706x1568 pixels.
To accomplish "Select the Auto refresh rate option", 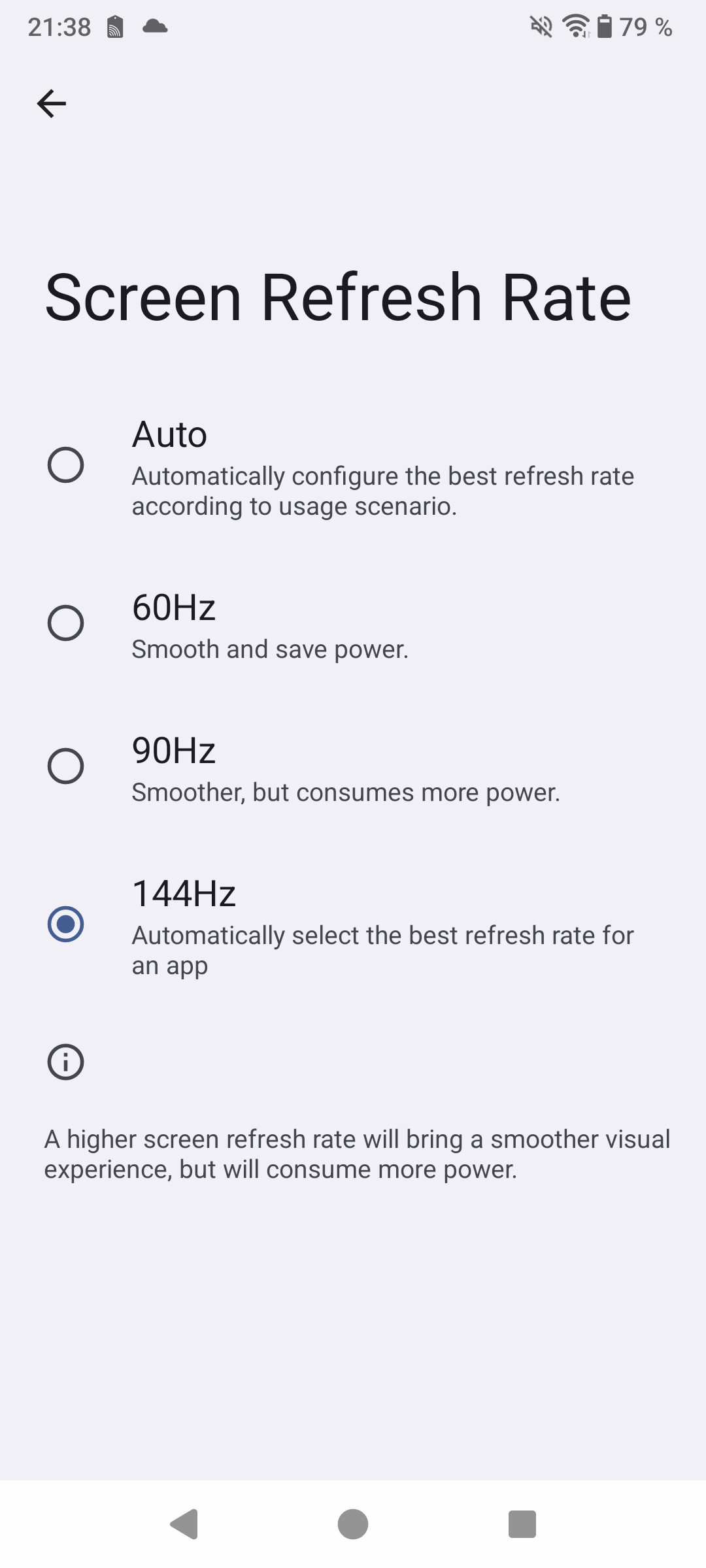I will pyautogui.click(x=66, y=465).
